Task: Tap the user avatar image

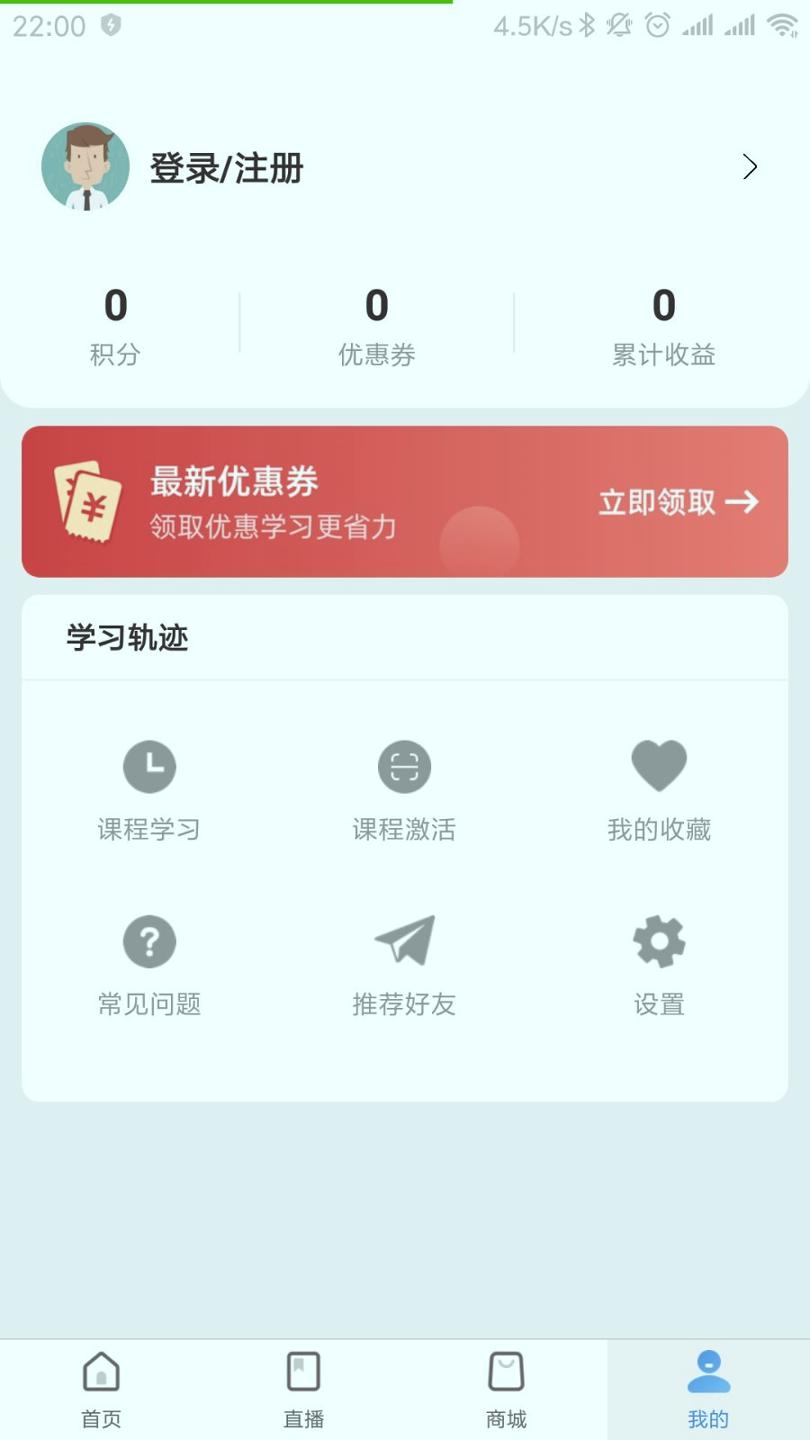Action: coord(85,166)
